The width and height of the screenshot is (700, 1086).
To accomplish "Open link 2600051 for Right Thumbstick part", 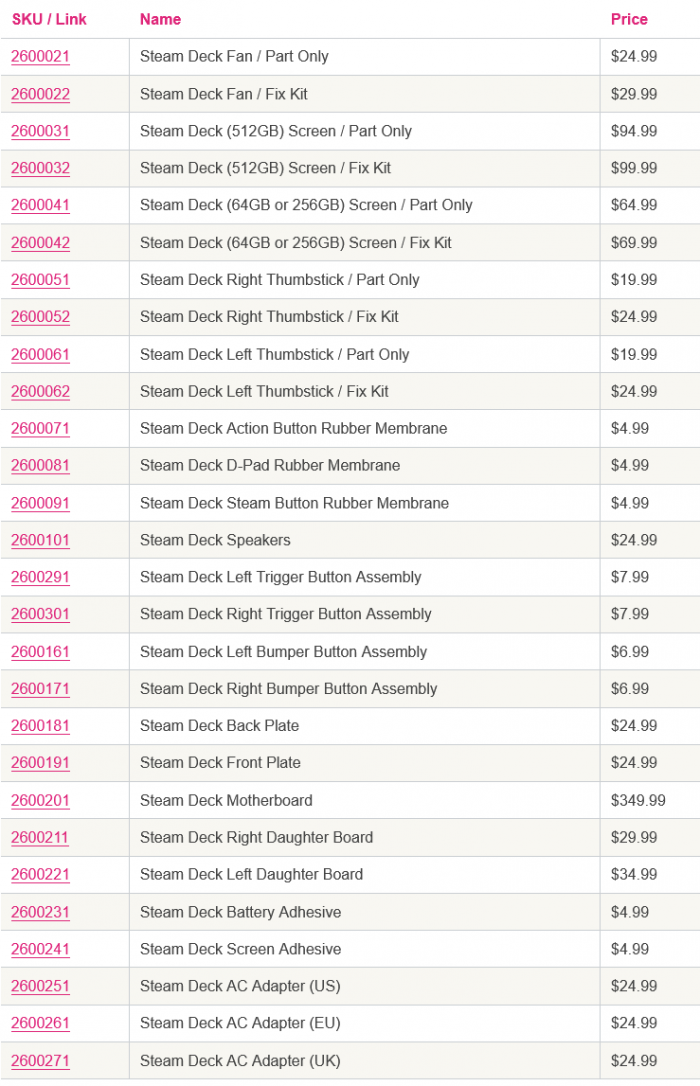I will 40,280.
